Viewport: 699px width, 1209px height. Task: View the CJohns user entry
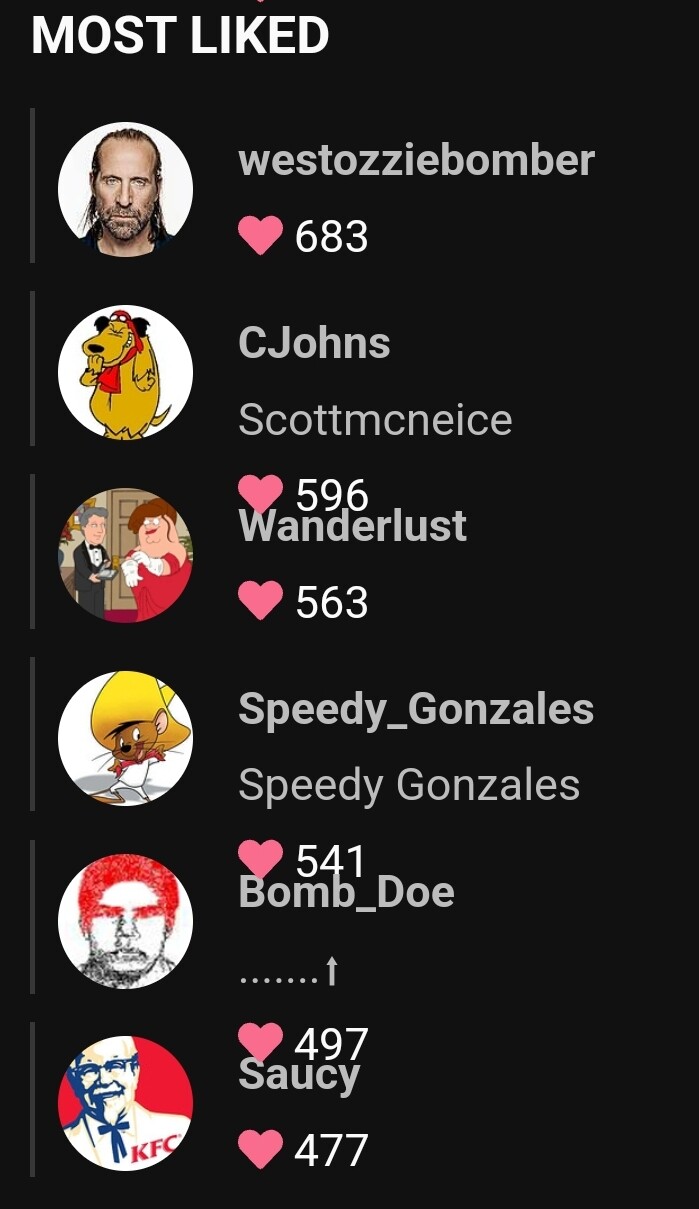[x=314, y=343]
